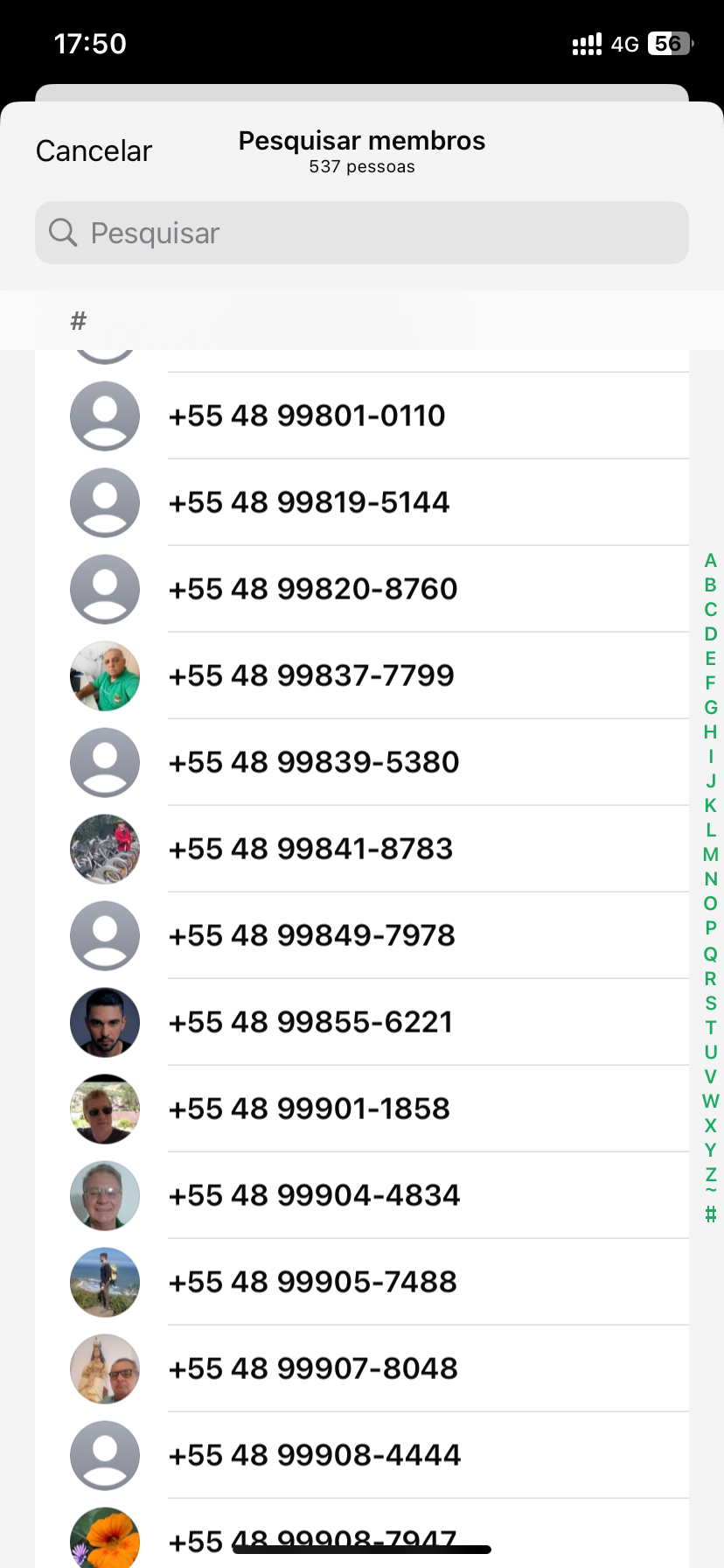Focus the Pesquisar search field
Image resolution: width=724 pixels, height=1568 pixels.
362,233
